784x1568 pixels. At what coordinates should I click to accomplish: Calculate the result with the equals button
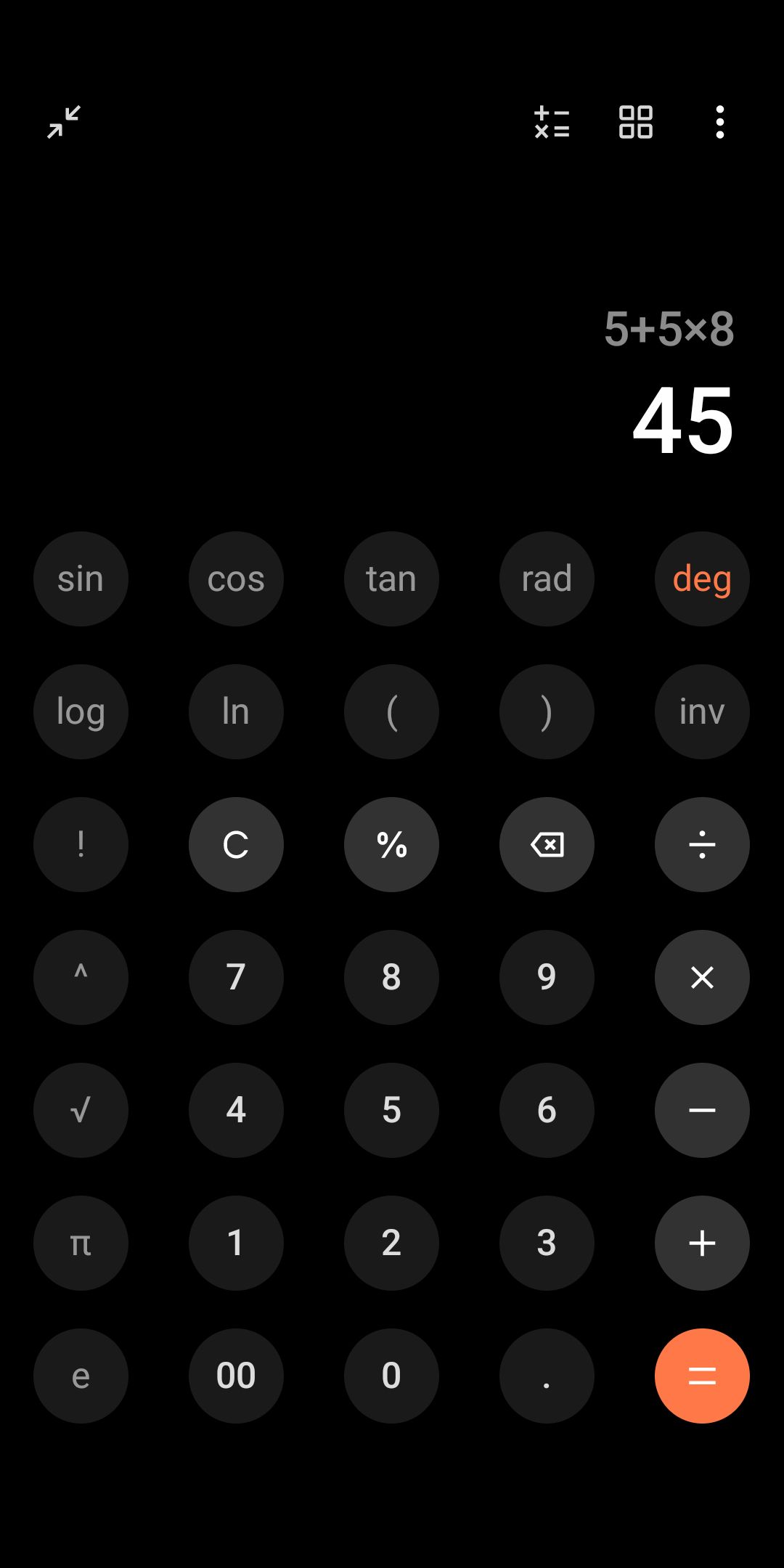pyautogui.click(x=702, y=1376)
